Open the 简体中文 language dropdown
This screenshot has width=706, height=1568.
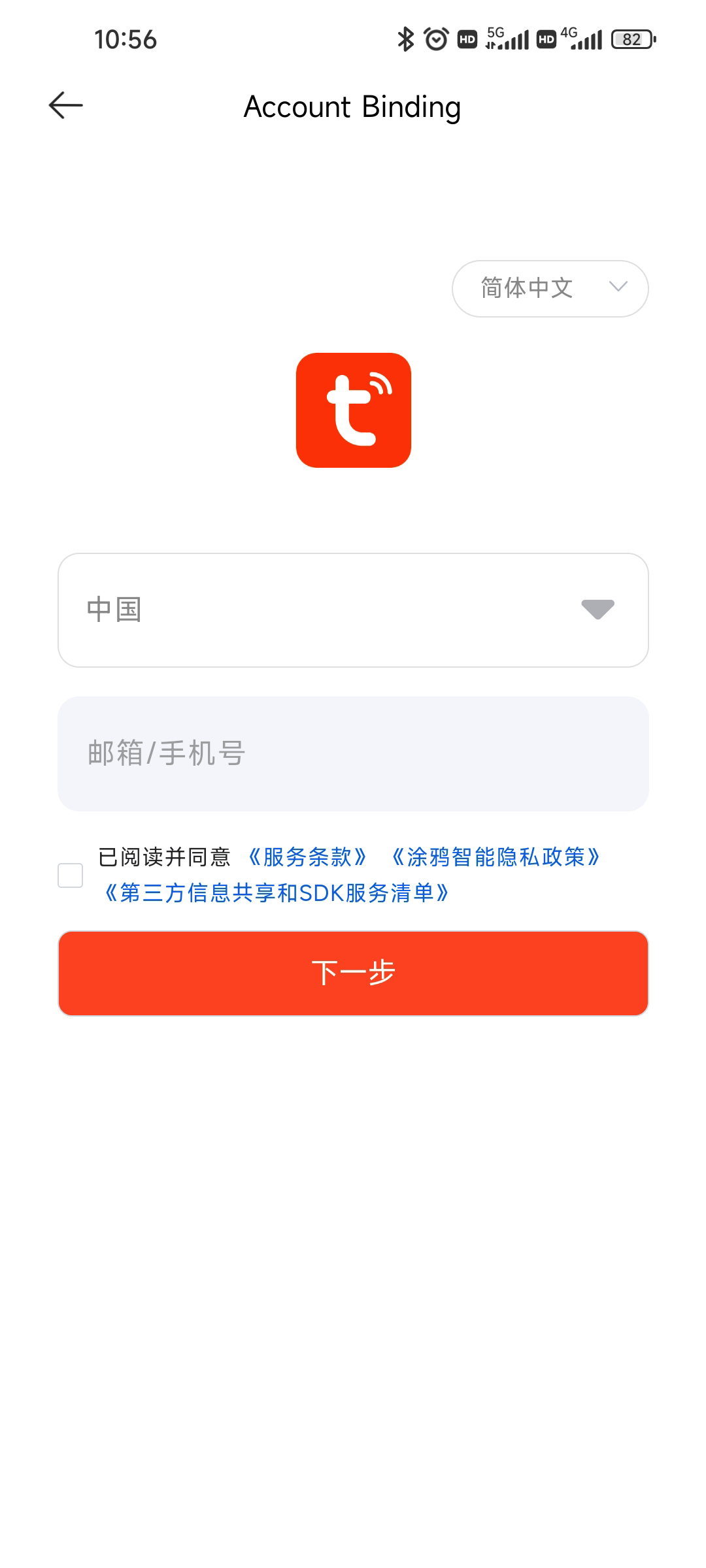click(x=550, y=289)
